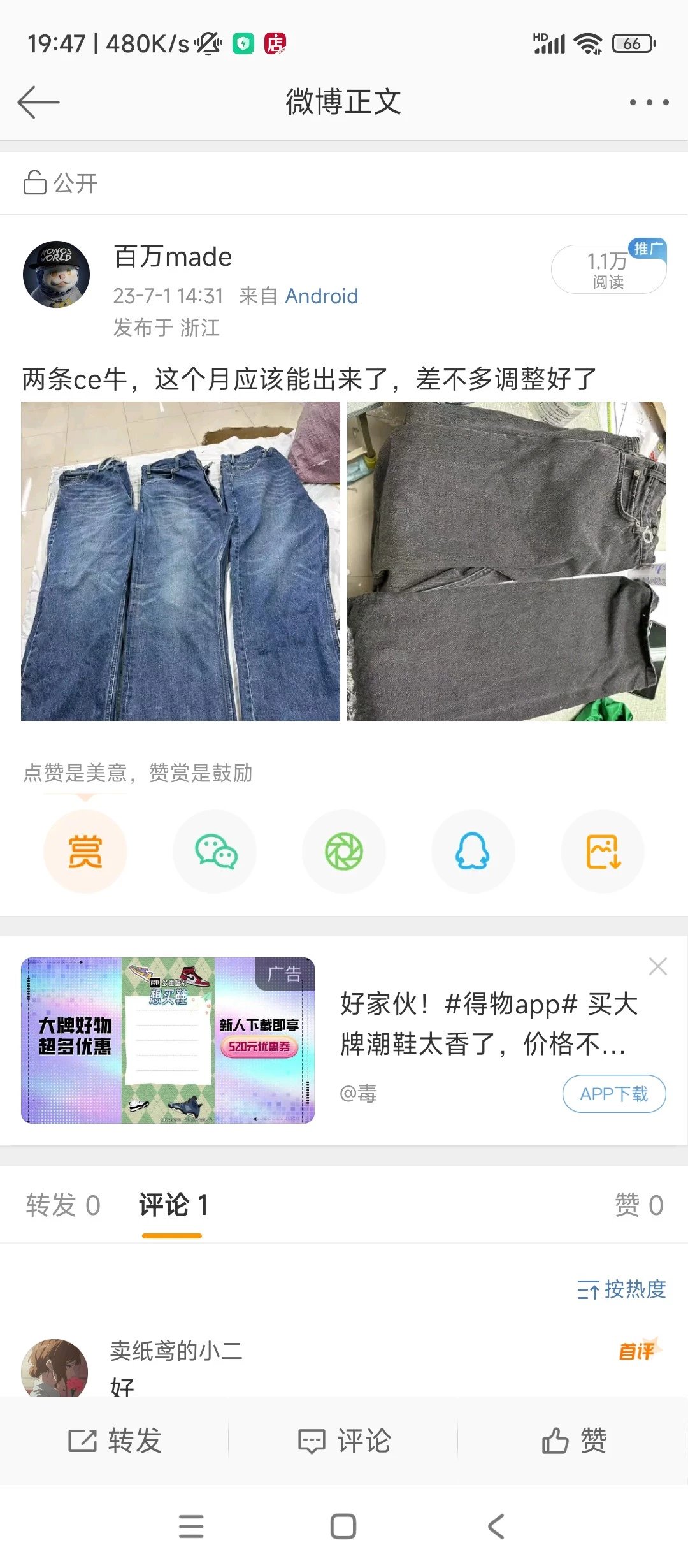Open 百万made's profile avatar
This screenshot has height=1568, width=688.
[57, 275]
